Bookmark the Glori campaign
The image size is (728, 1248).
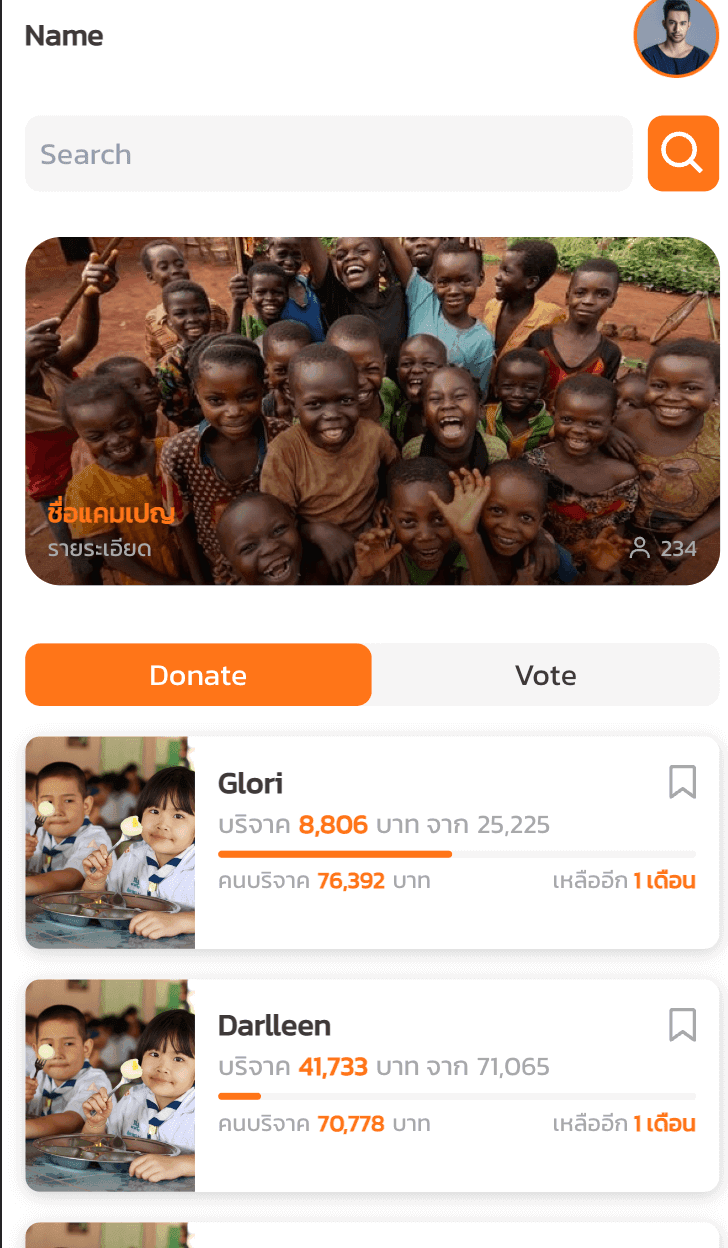pos(682,782)
